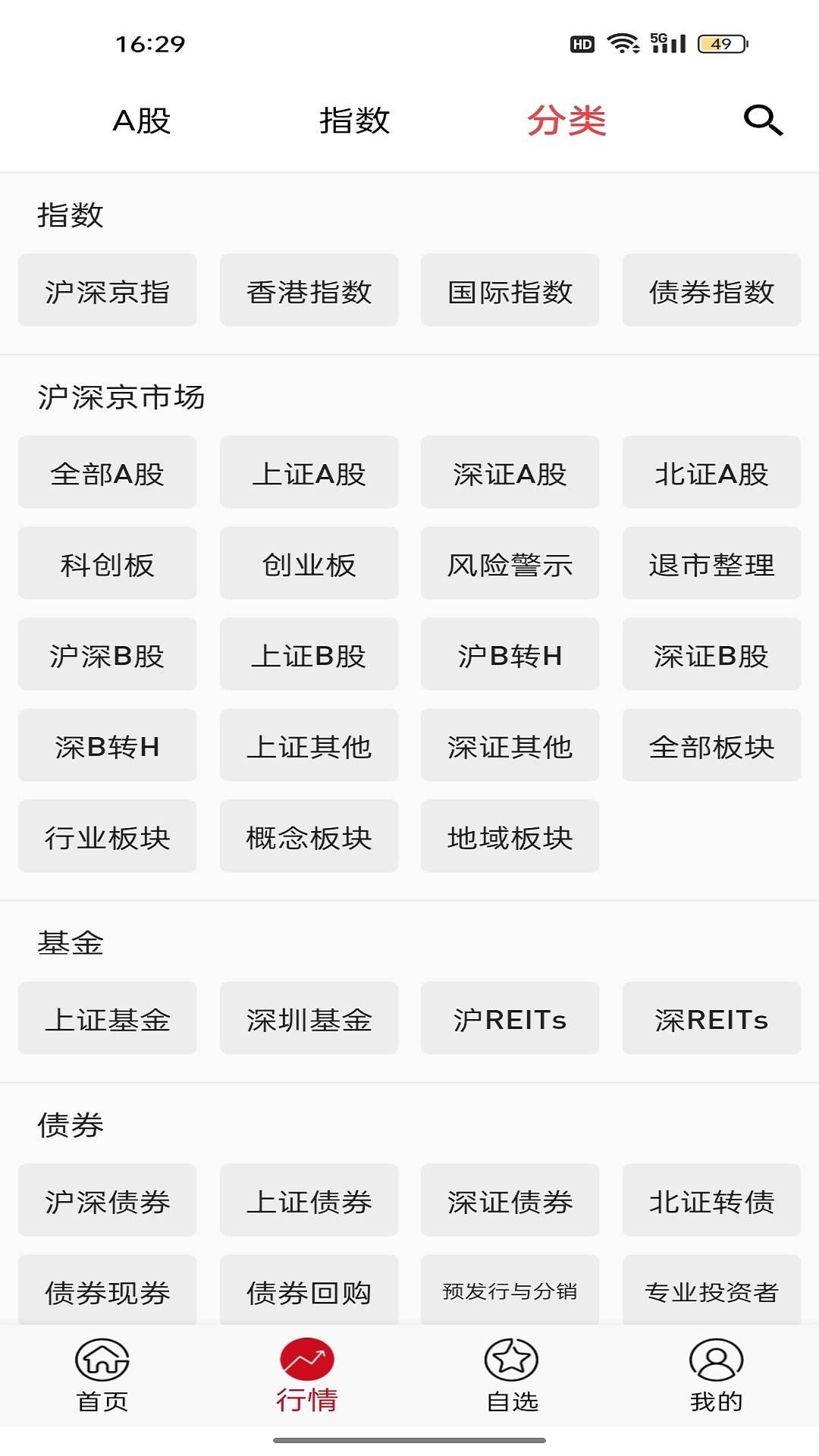The image size is (819, 1456).
Task: Check 行业板块 sectors
Action: (x=107, y=836)
